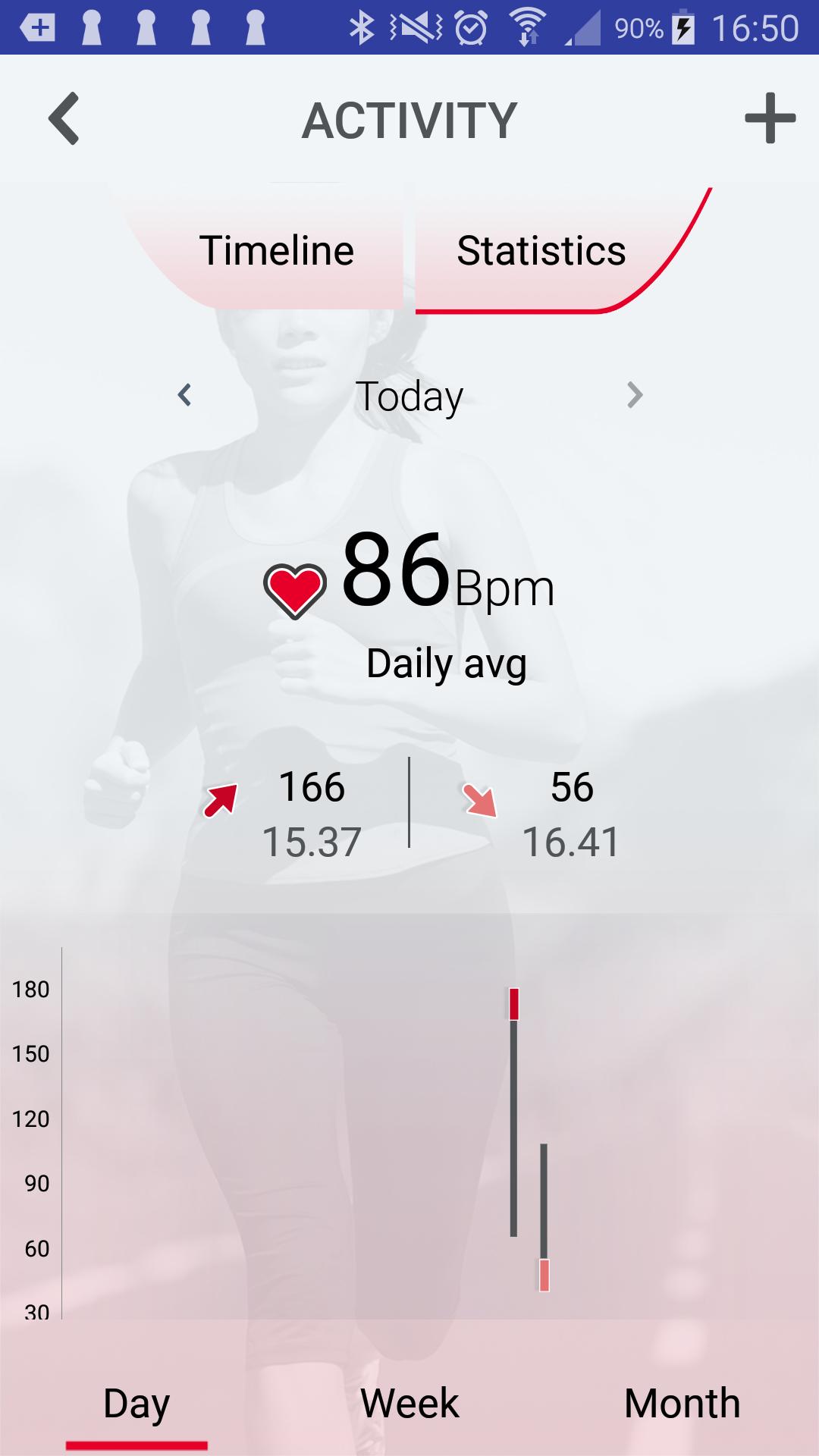Switch to the Timeline tab
The width and height of the screenshot is (819, 1456).
tap(276, 250)
